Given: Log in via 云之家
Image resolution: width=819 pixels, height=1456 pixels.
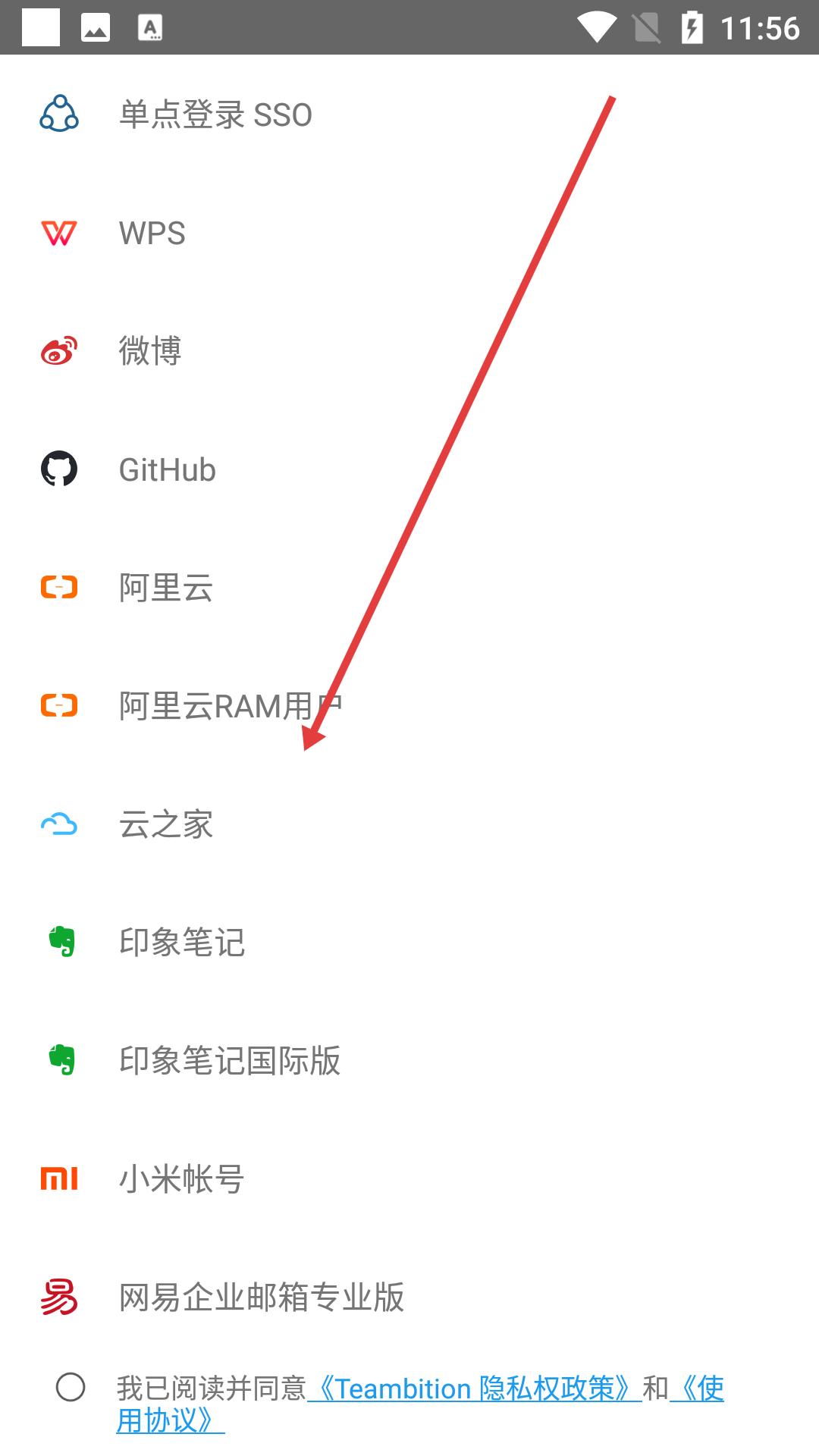Looking at the screenshot, I should tap(165, 825).
